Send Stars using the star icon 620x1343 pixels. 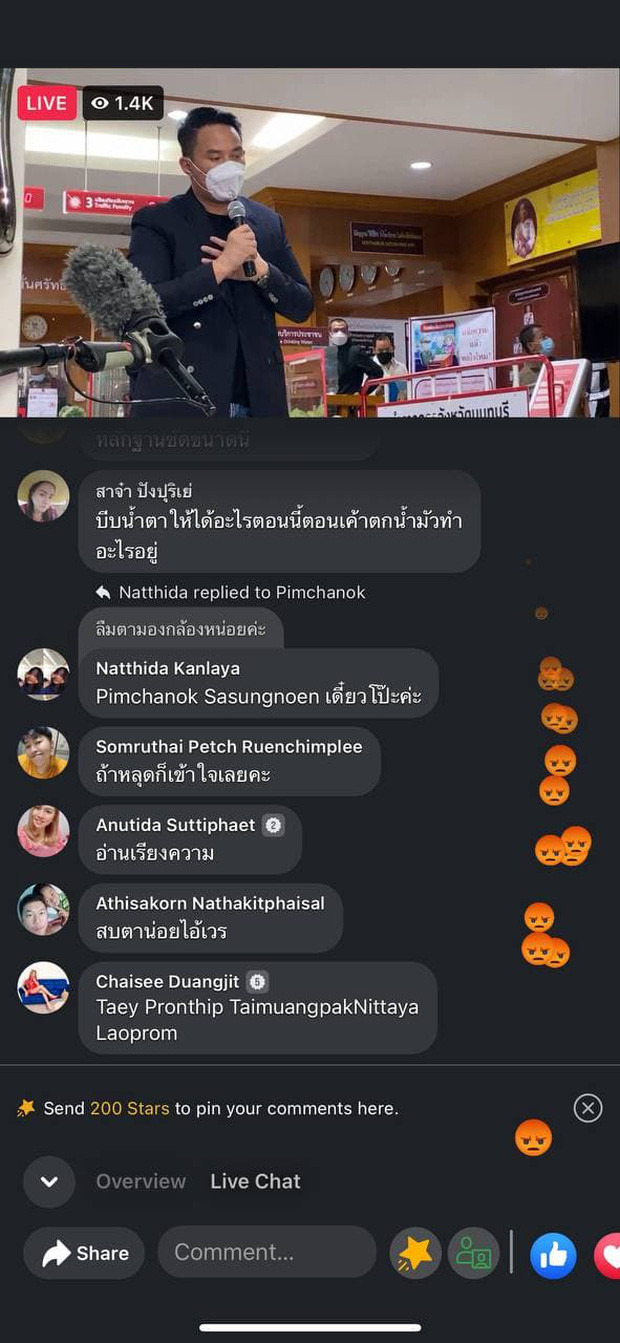coord(415,1253)
